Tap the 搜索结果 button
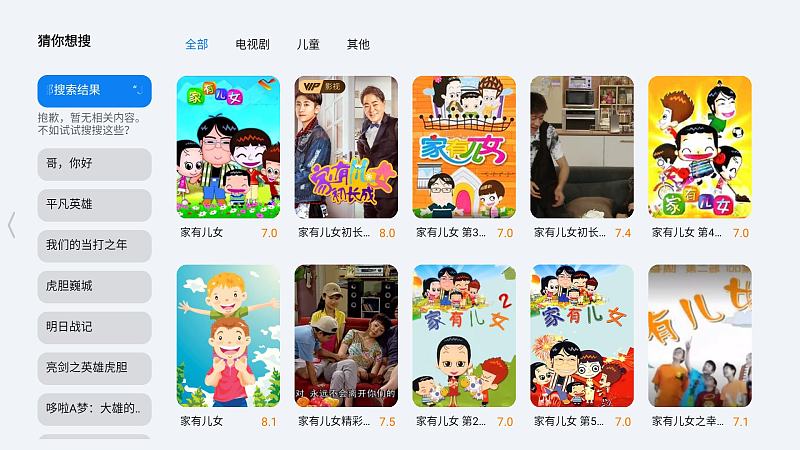The image size is (800, 450). click(94, 91)
